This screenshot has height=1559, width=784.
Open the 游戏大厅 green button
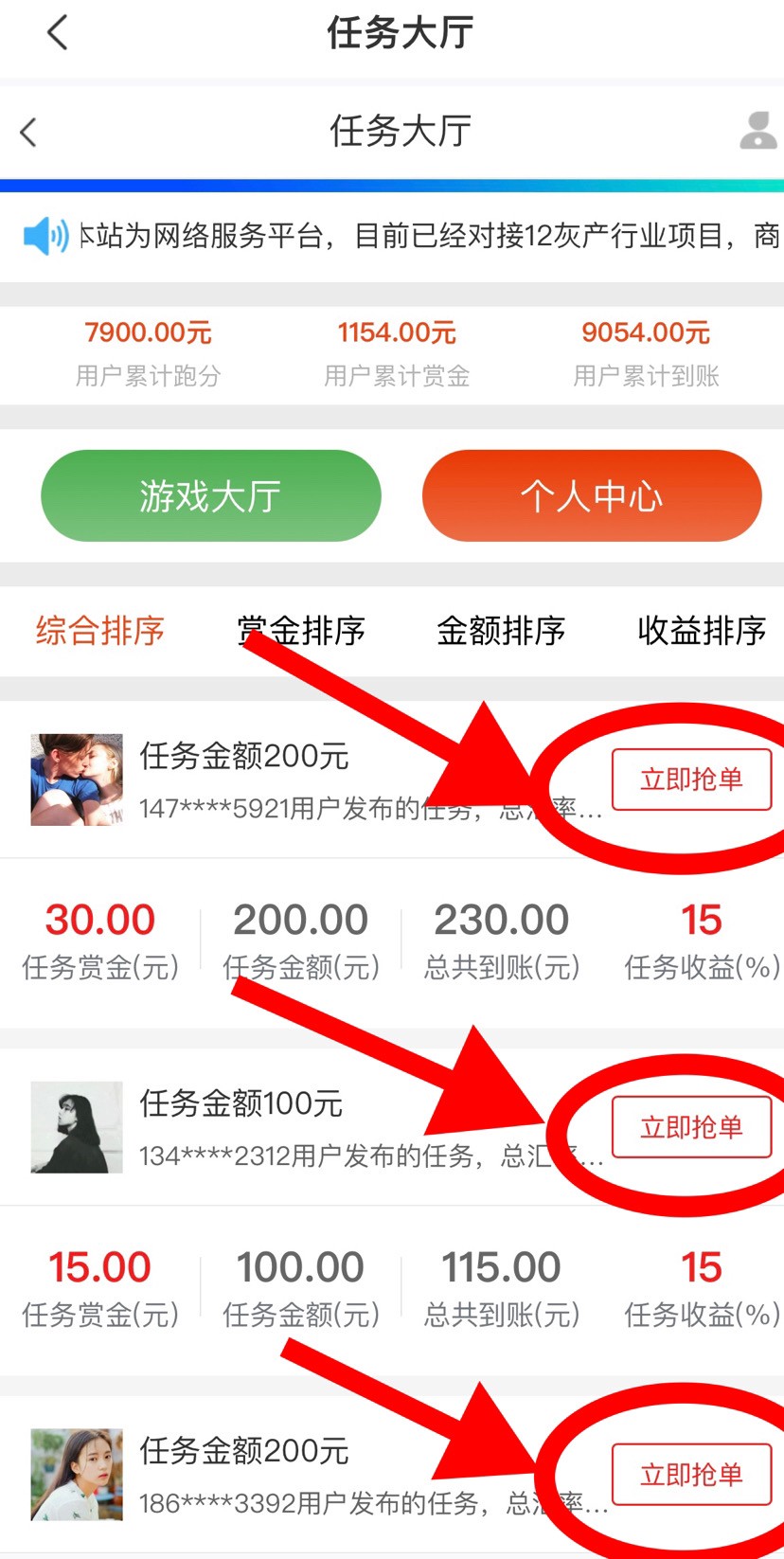point(210,495)
